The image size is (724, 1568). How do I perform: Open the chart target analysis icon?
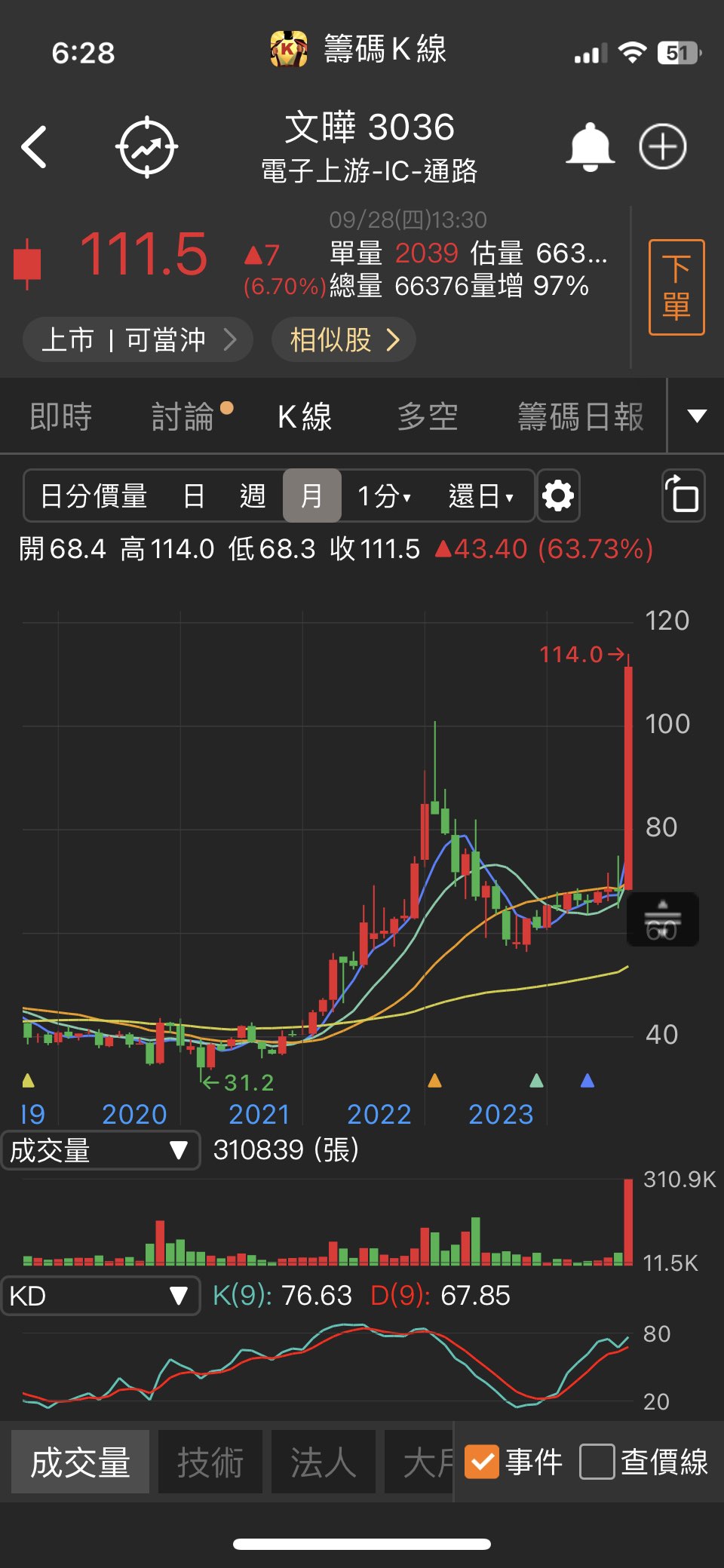coord(146,147)
